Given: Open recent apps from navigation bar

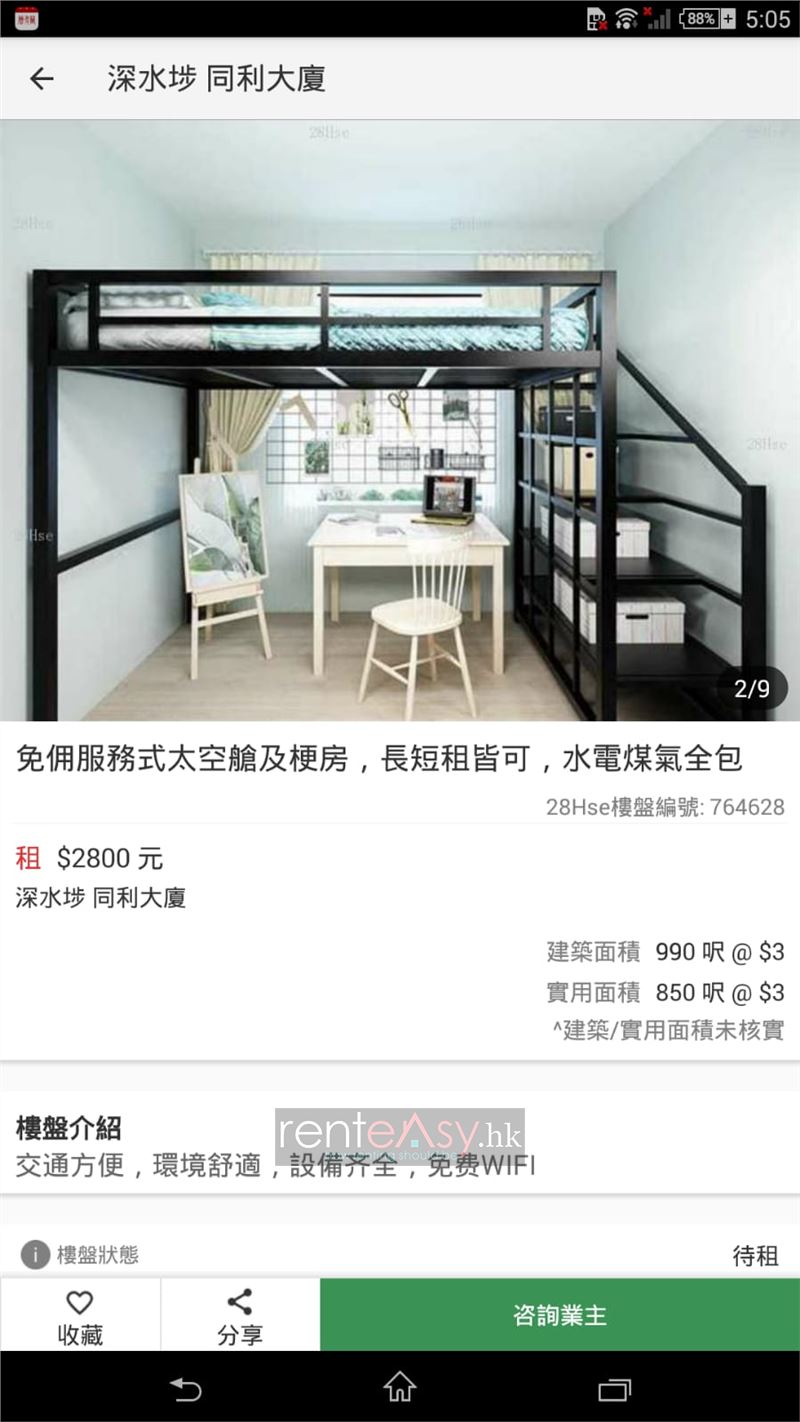Looking at the screenshot, I should (x=614, y=1388).
